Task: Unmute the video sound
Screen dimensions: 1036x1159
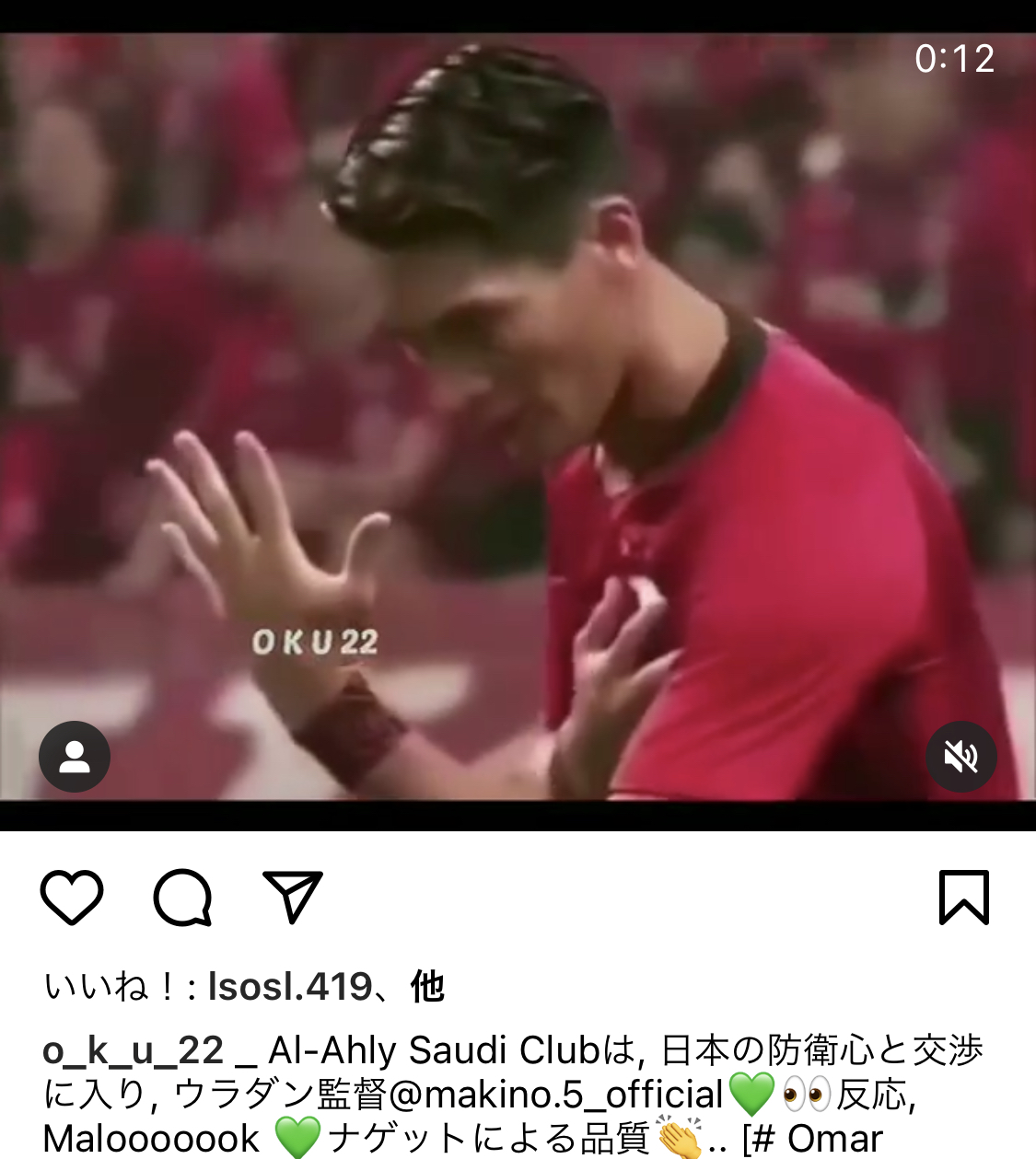Action: 961,757
